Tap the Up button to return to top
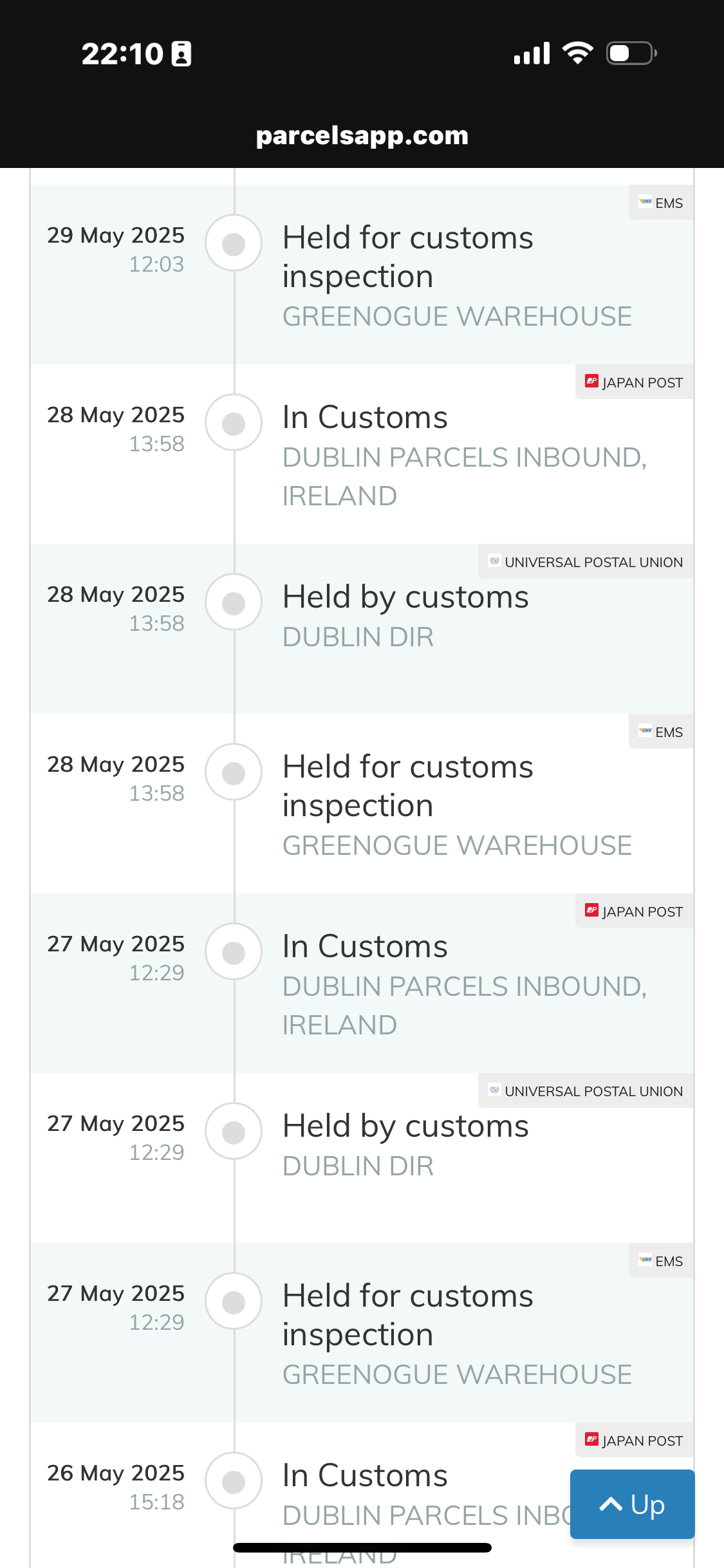 point(632,1504)
